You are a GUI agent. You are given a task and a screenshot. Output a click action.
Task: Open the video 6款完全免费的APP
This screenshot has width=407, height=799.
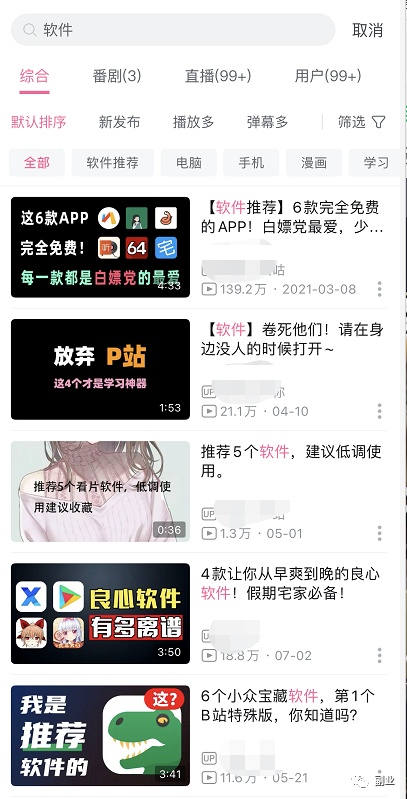click(x=199, y=247)
